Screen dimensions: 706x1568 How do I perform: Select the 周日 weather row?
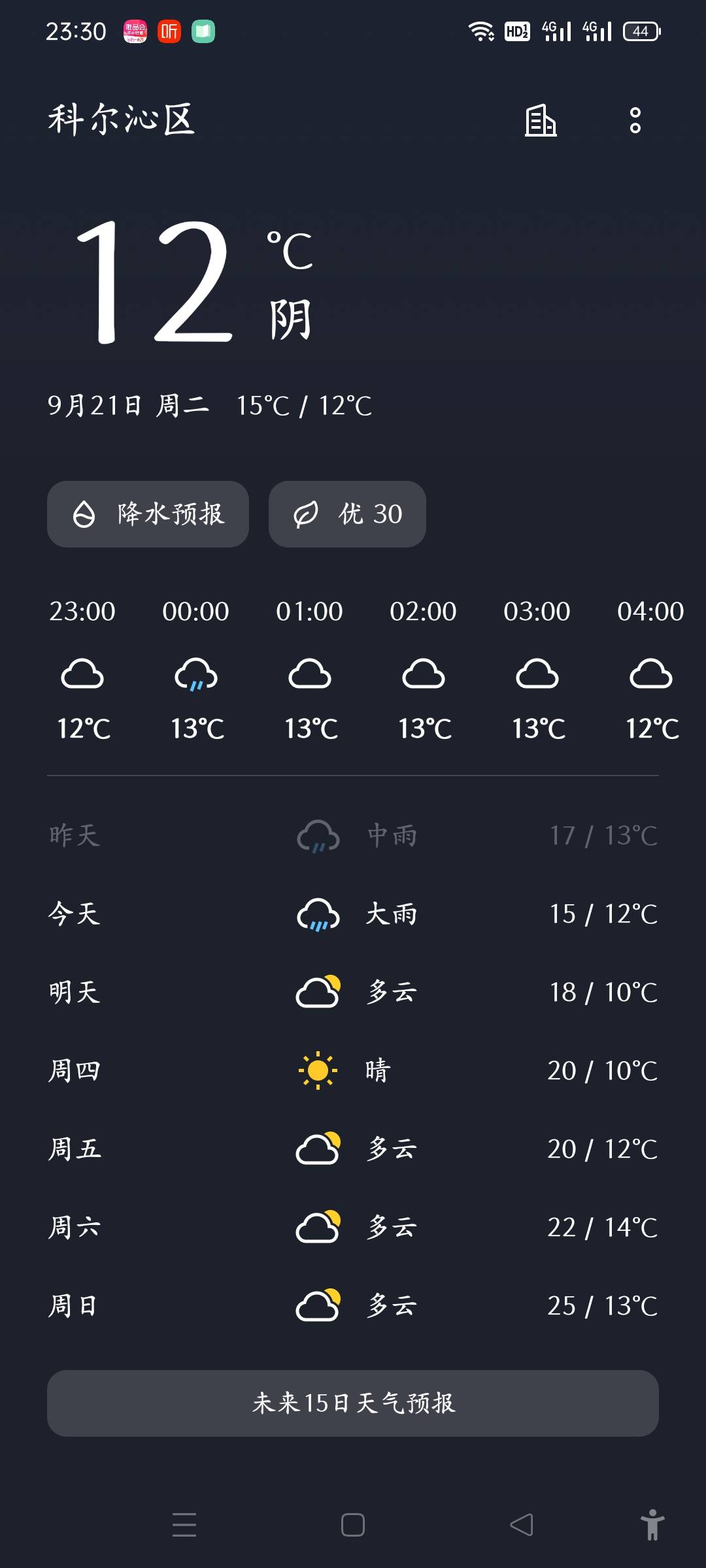(x=353, y=1307)
